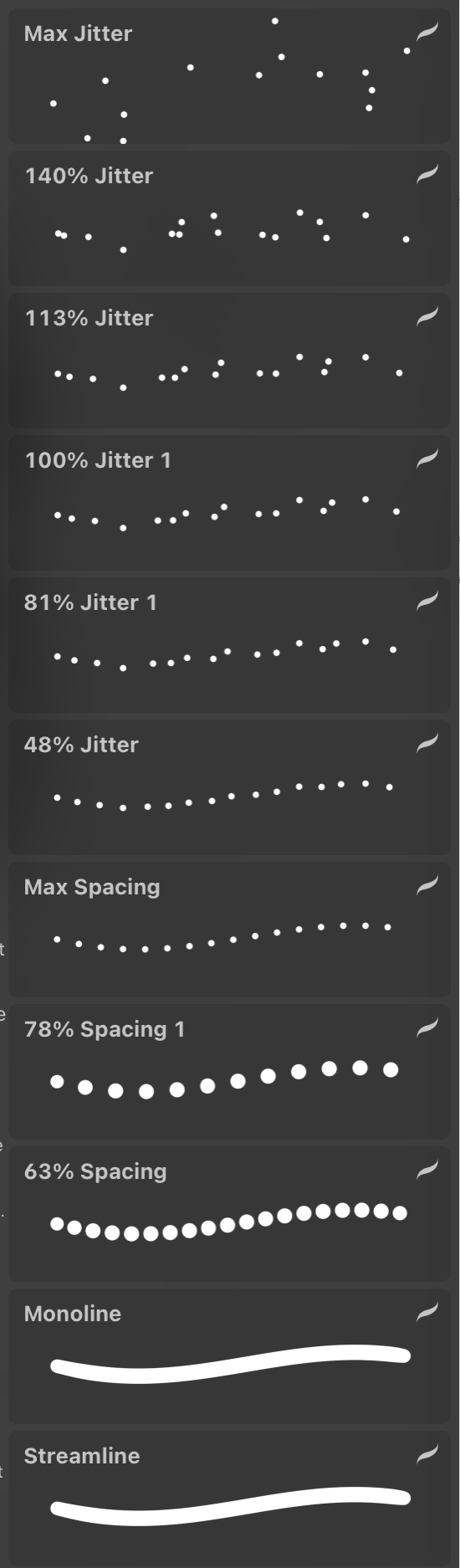
Task: Choose the 140% Jitter brush
Action: [229, 218]
